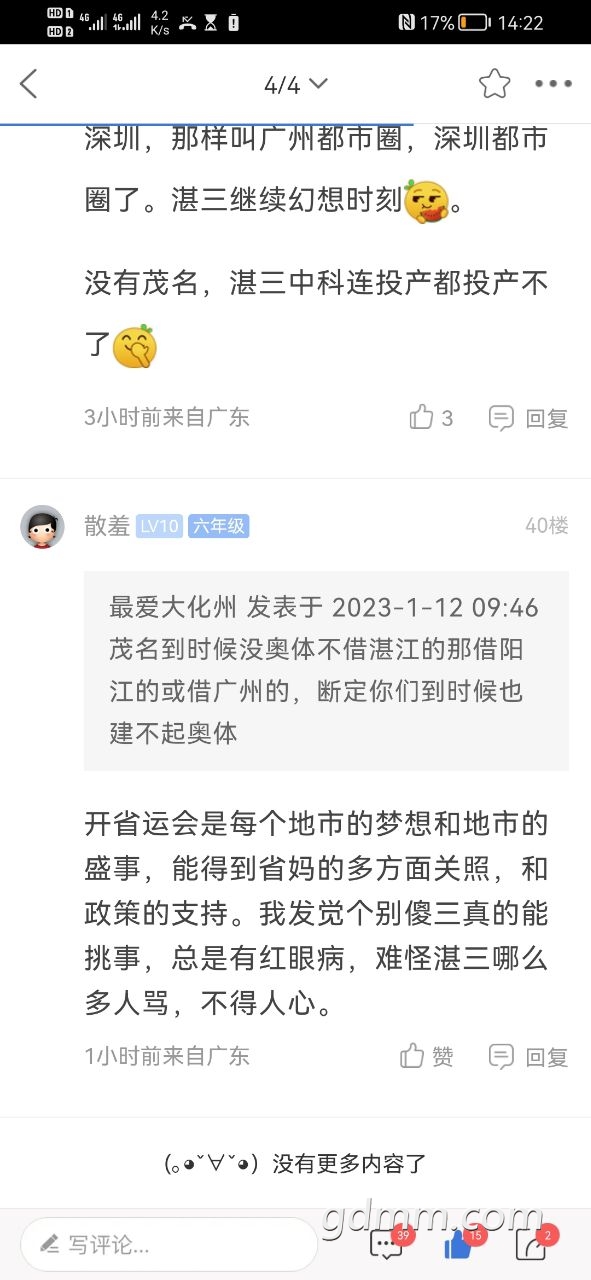The width and height of the screenshot is (591, 1280).
Task: Open 散羞's profile avatar
Action: point(42,526)
